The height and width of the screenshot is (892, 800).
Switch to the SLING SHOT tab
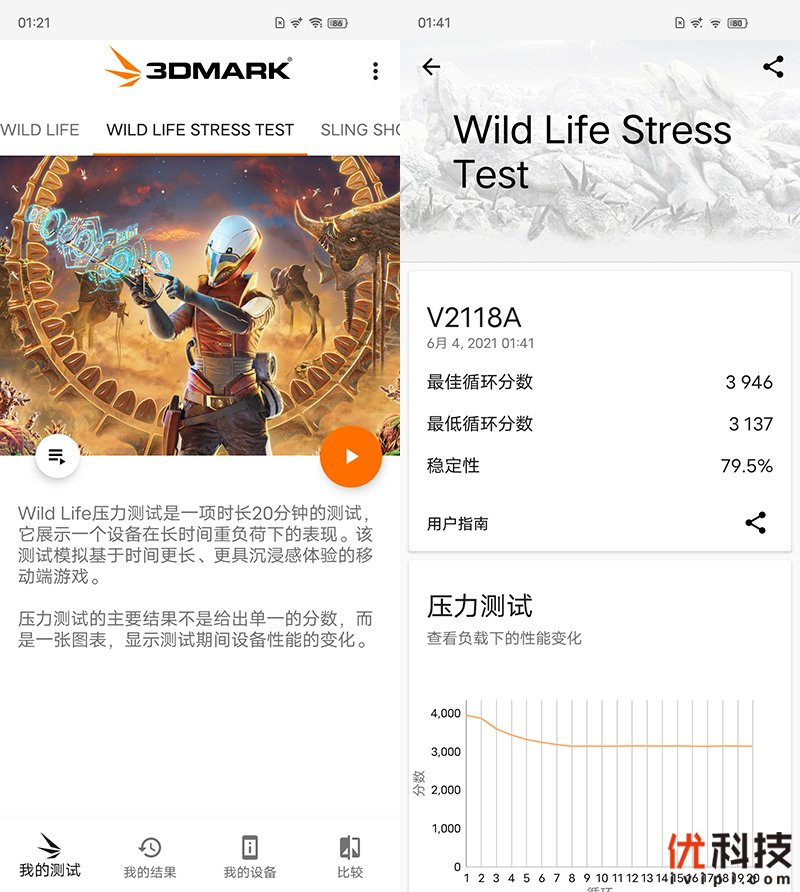pos(359,130)
